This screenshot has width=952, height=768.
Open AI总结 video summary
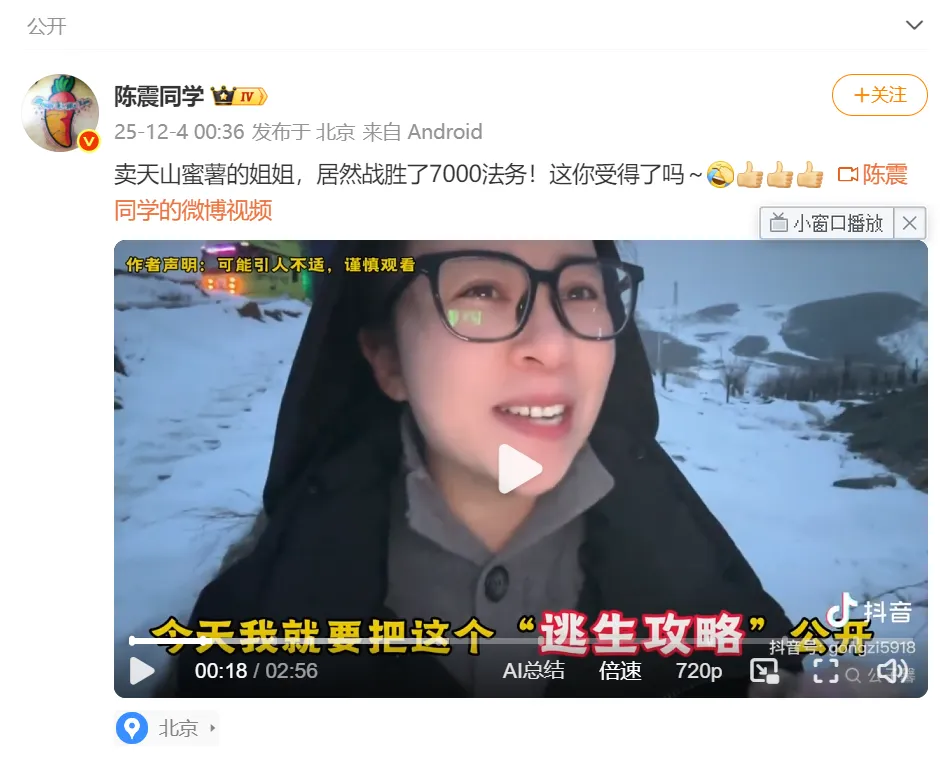click(533, 671)
